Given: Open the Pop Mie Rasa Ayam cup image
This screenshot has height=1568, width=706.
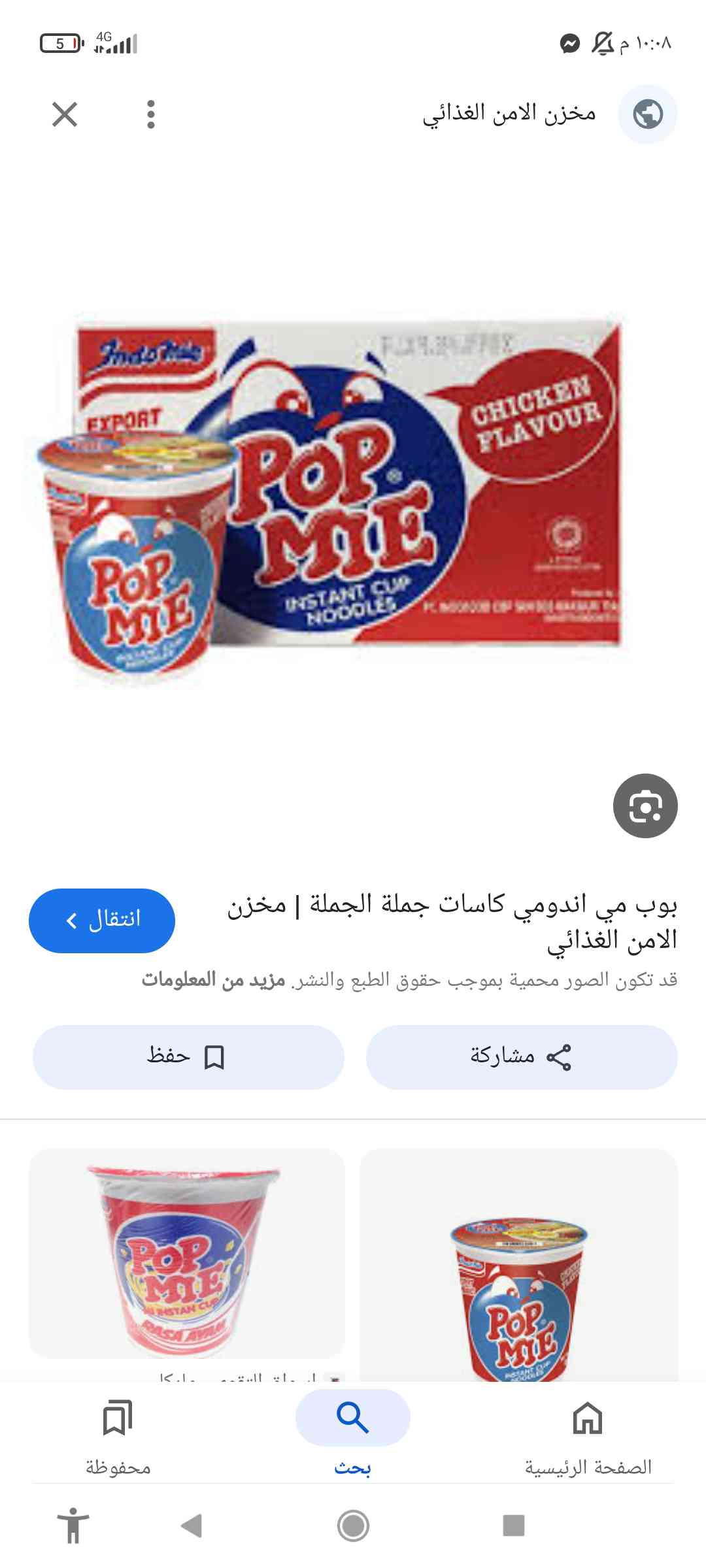Looking at the screenshot, I should [x=186, y=1254].
